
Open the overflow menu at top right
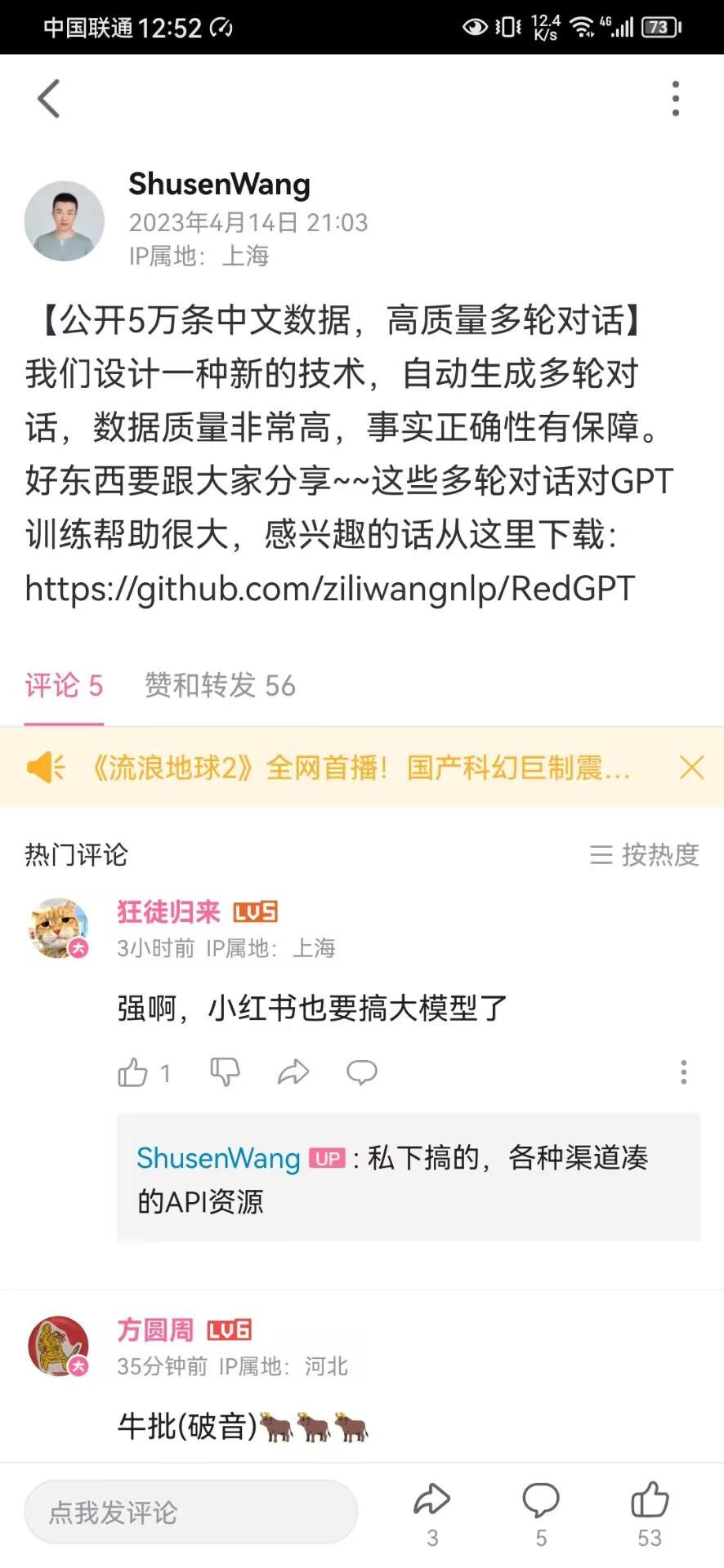676,99
